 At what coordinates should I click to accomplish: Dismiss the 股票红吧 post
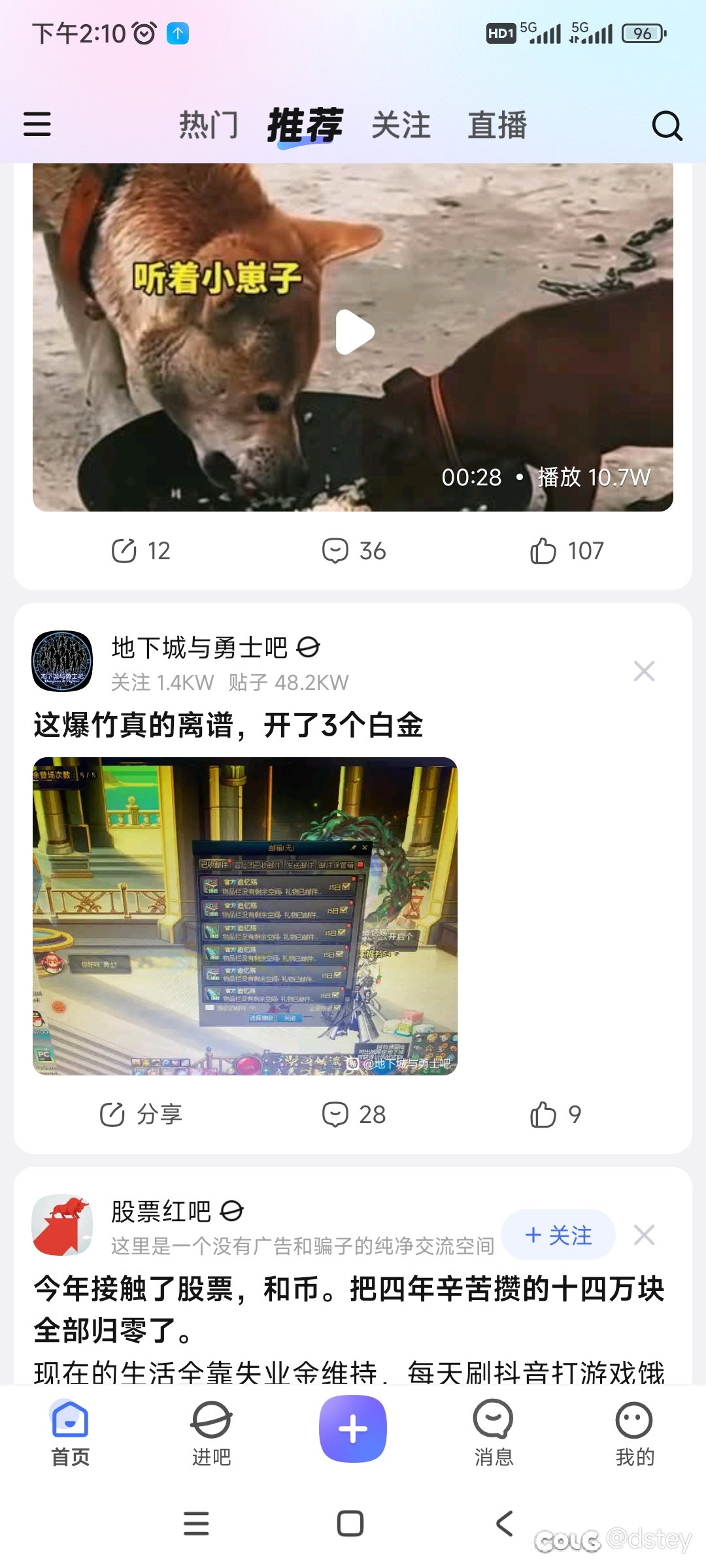pyautogui.click(x=644, y=1235)
